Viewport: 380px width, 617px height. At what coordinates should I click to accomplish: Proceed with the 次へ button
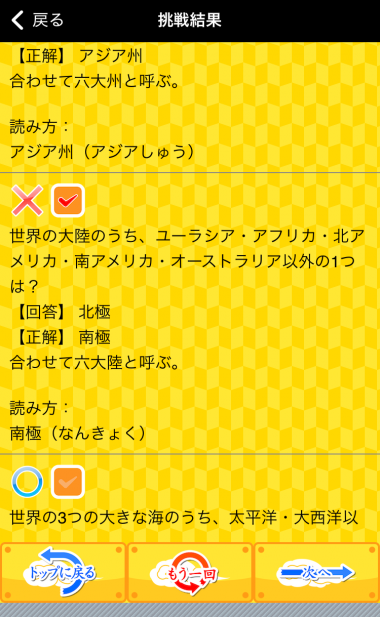[x=317, y=573]
